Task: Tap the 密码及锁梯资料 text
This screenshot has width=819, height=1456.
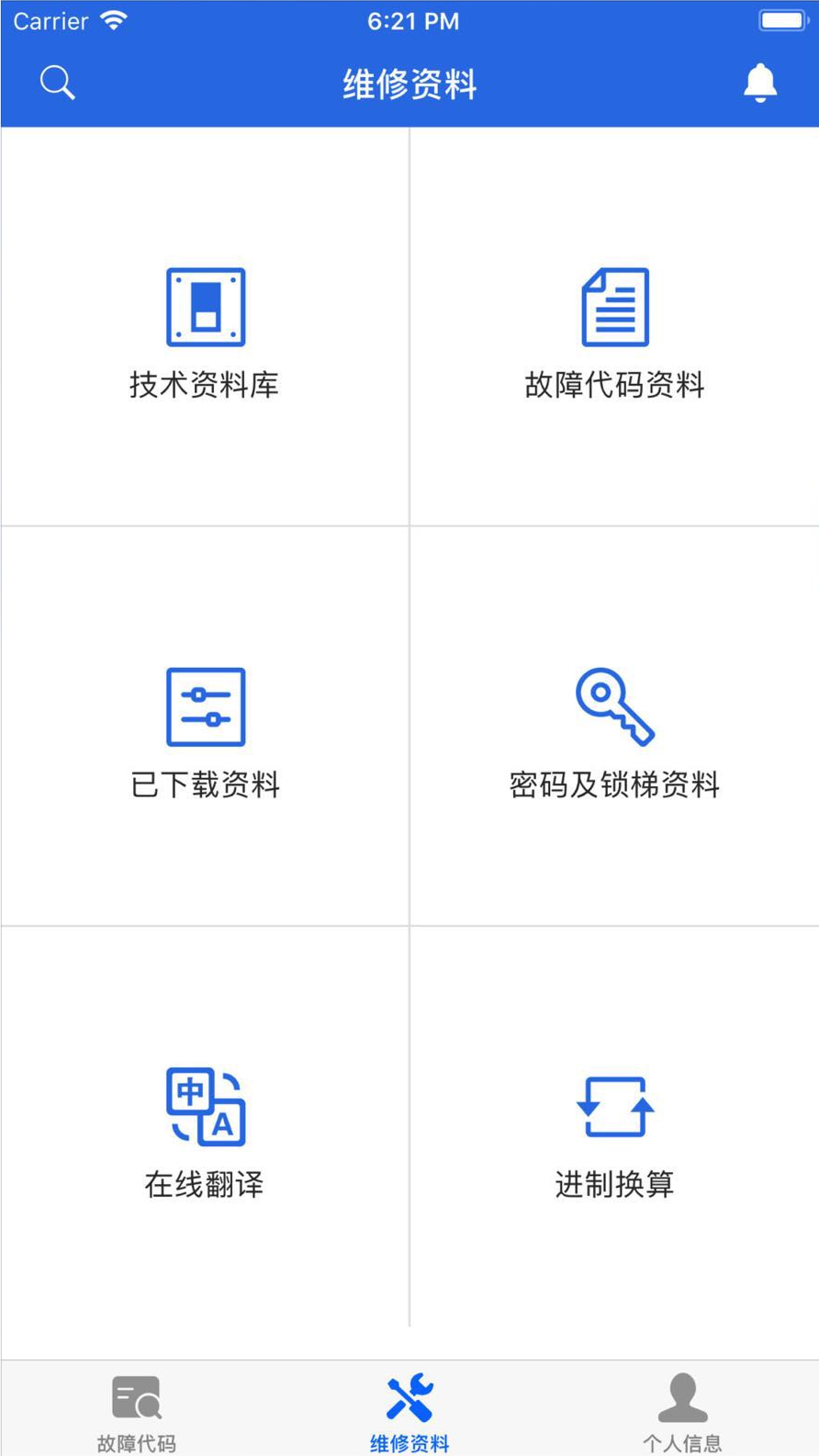Action: [x=615, y=786]
